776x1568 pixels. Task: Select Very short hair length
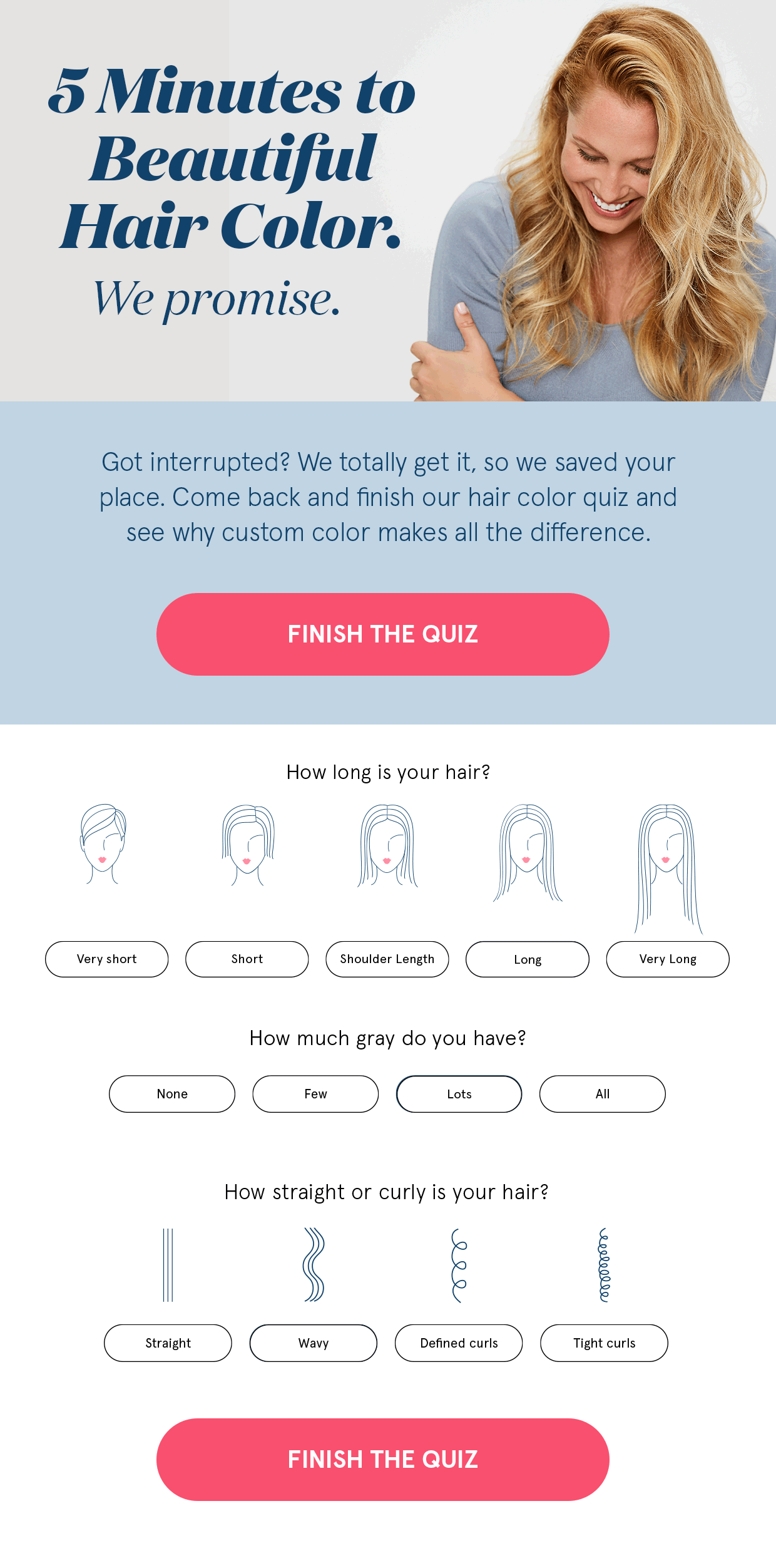(x=106, y=959)
